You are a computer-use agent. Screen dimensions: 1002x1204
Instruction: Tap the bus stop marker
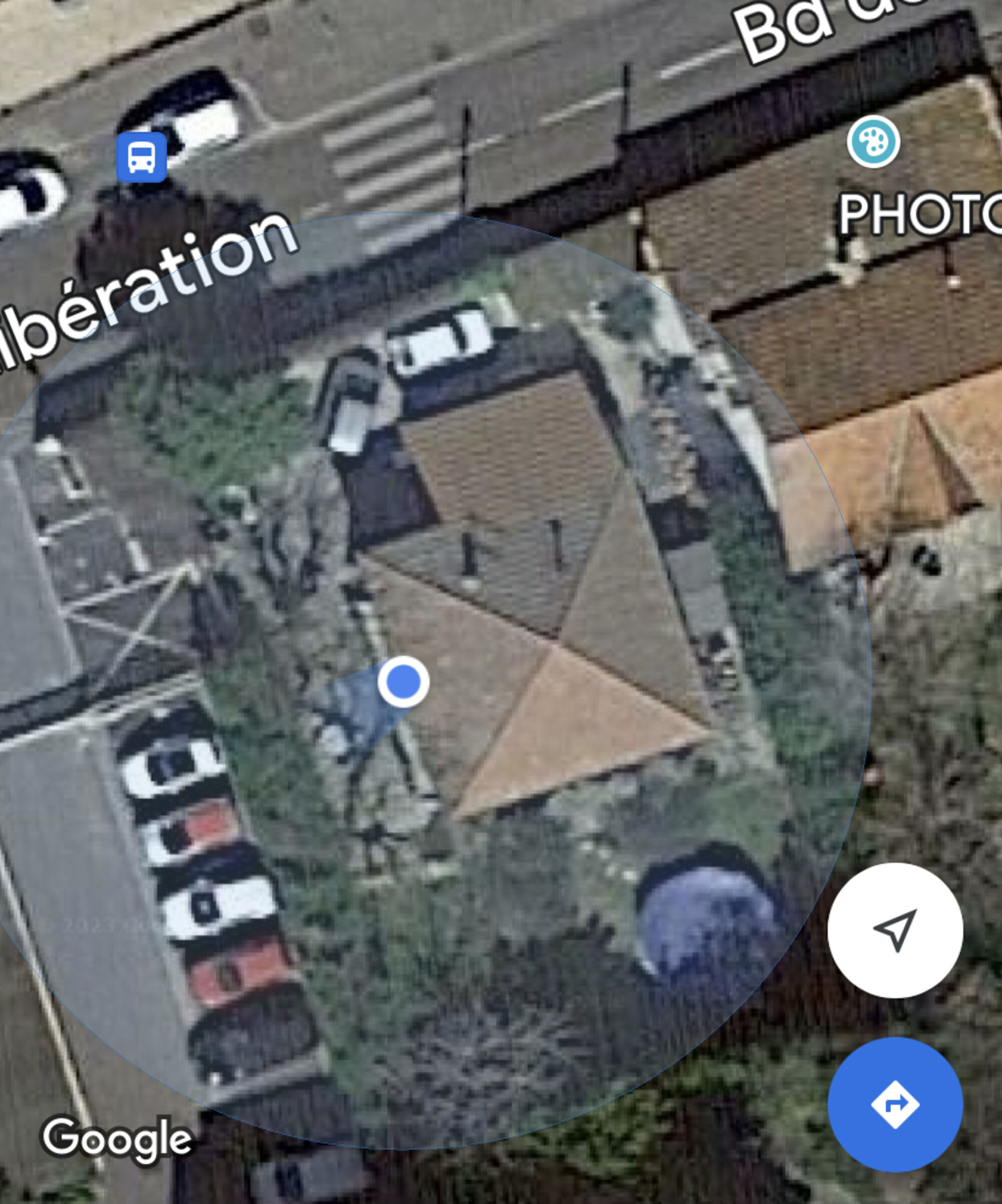click(142, 156)
